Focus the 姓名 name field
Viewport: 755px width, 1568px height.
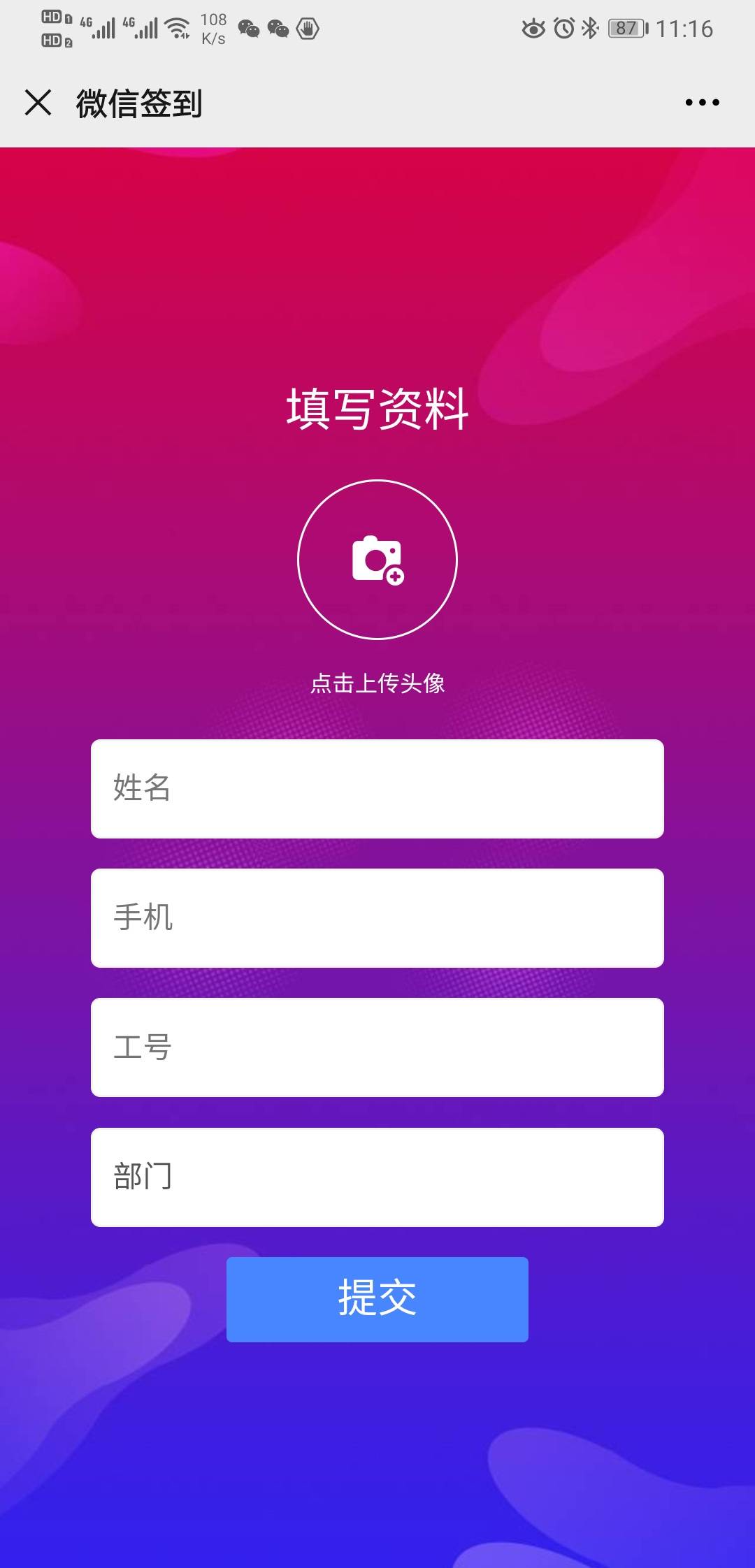pos(377,789)
